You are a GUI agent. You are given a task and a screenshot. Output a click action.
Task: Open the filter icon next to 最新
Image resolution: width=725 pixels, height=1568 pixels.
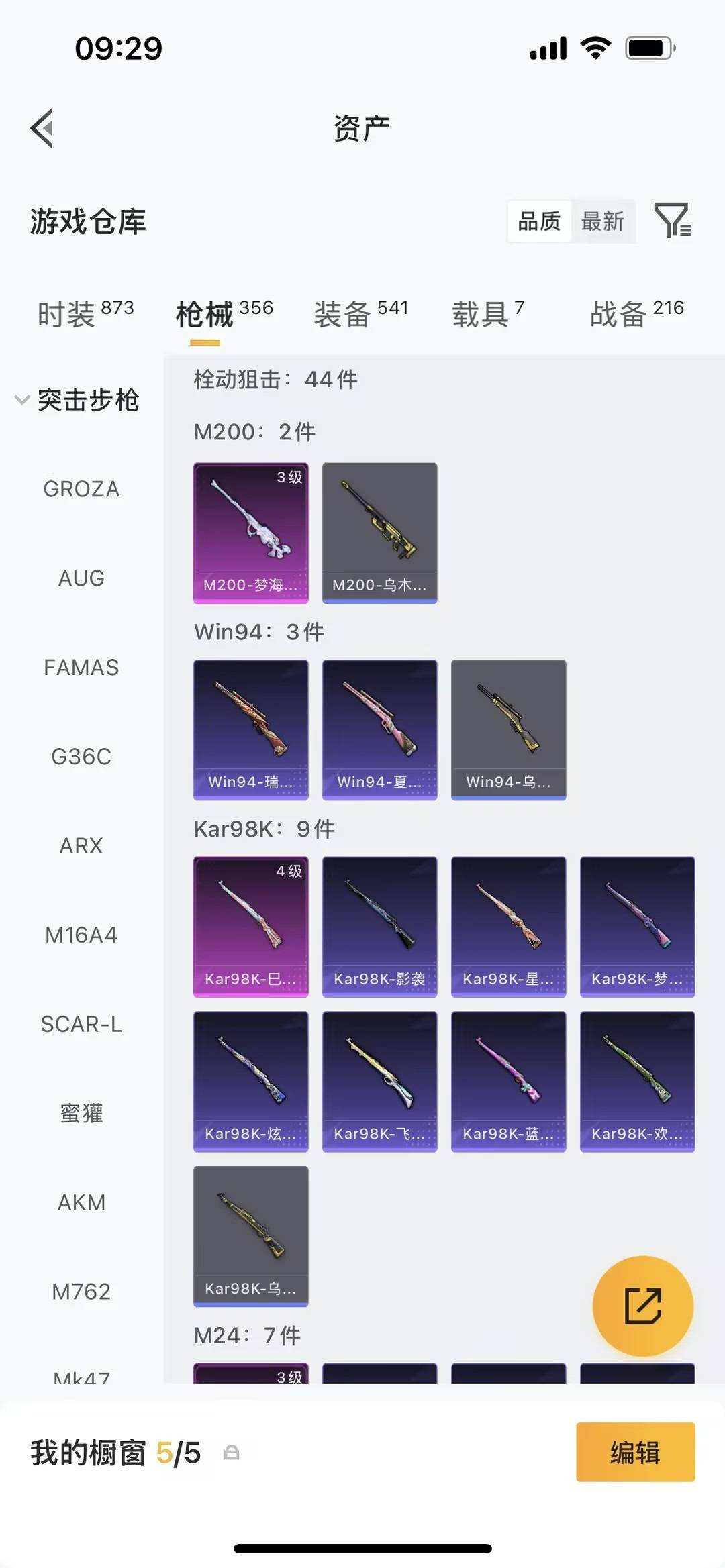coord(673,220)
